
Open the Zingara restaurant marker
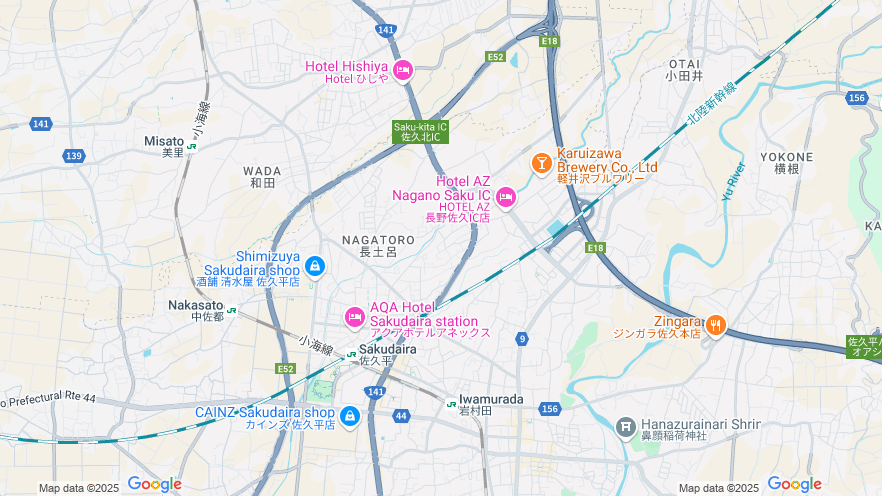coord(716,325)
